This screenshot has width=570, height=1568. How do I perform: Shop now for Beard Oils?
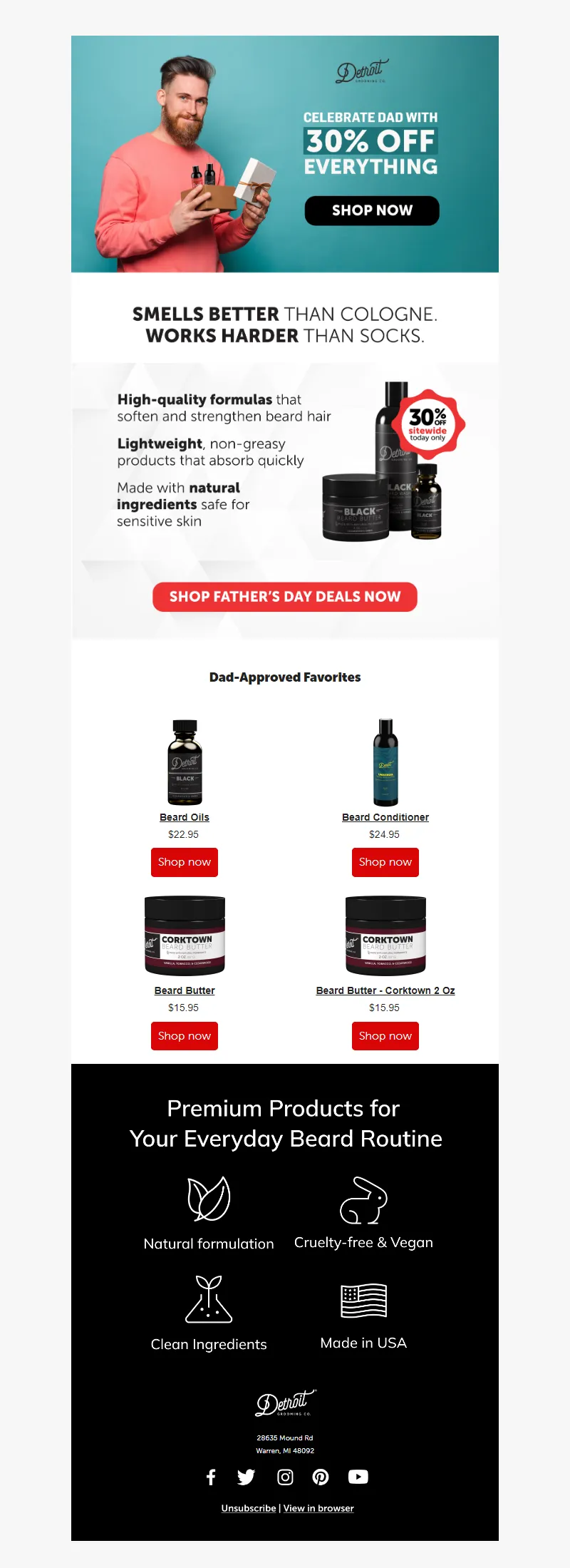point(185,862)
